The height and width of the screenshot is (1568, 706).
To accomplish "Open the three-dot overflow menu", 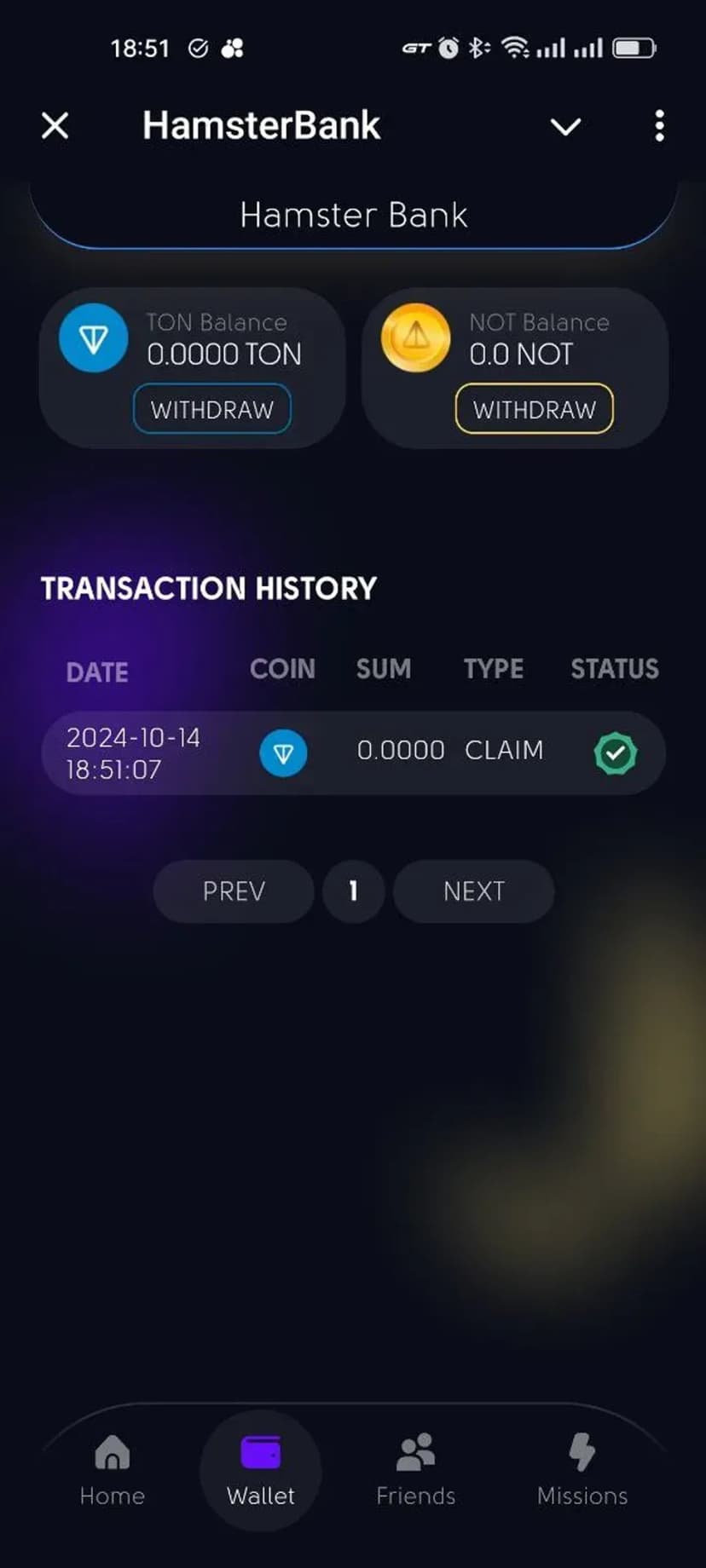I will click(x=659, y=126).
